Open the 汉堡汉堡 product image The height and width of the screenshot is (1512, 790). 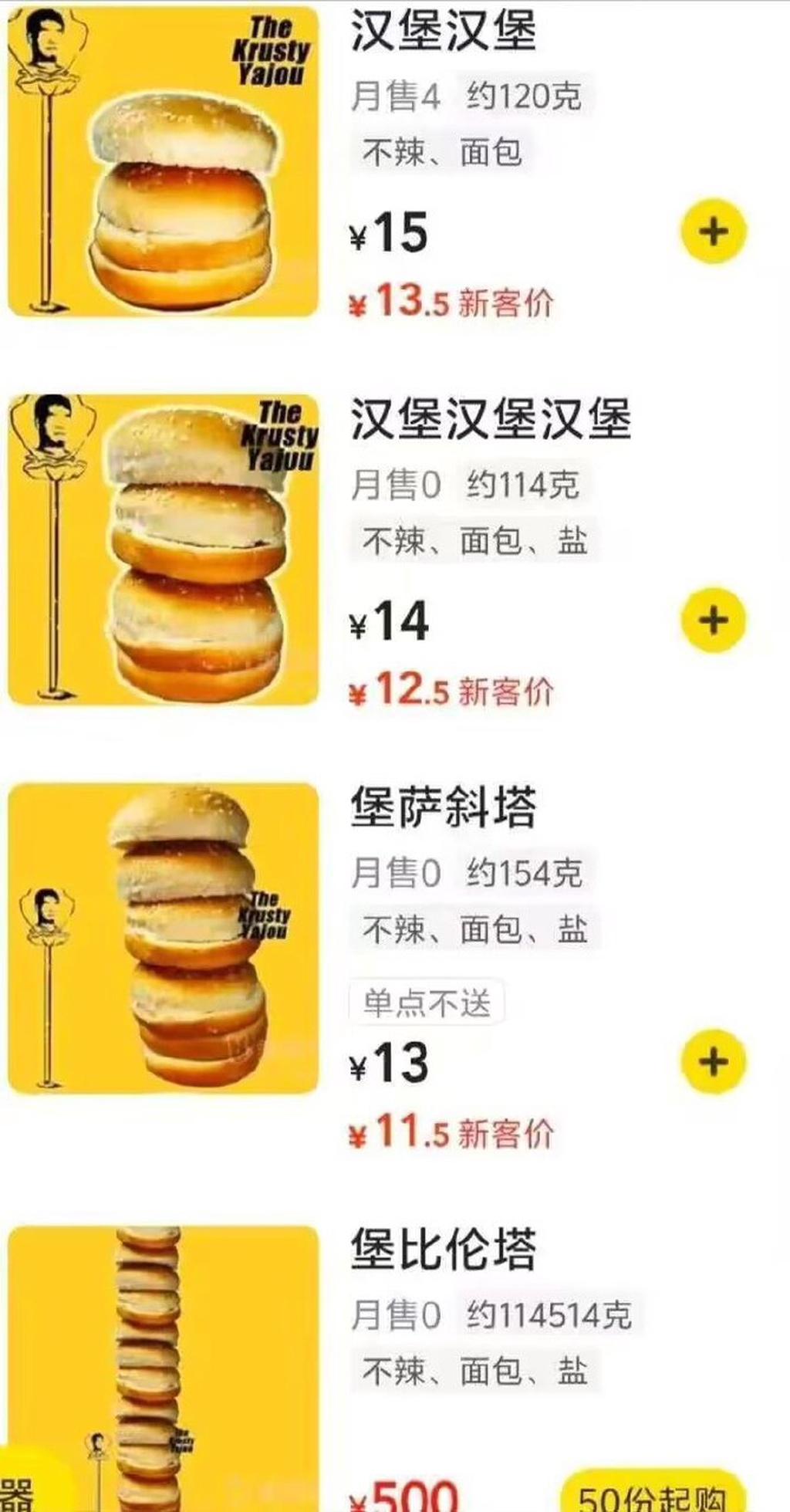pyautogui.click(x=163, y=161)
